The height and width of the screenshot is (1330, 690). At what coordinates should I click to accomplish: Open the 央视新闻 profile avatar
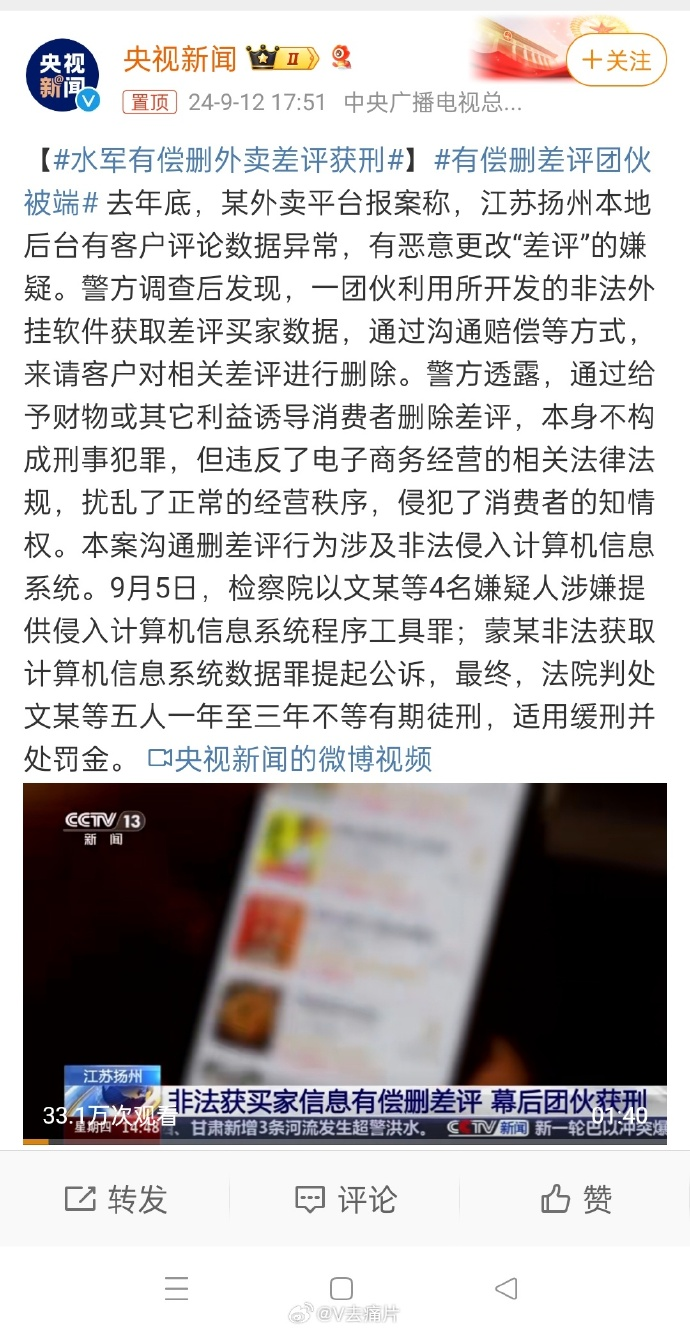tap(62, 75)
